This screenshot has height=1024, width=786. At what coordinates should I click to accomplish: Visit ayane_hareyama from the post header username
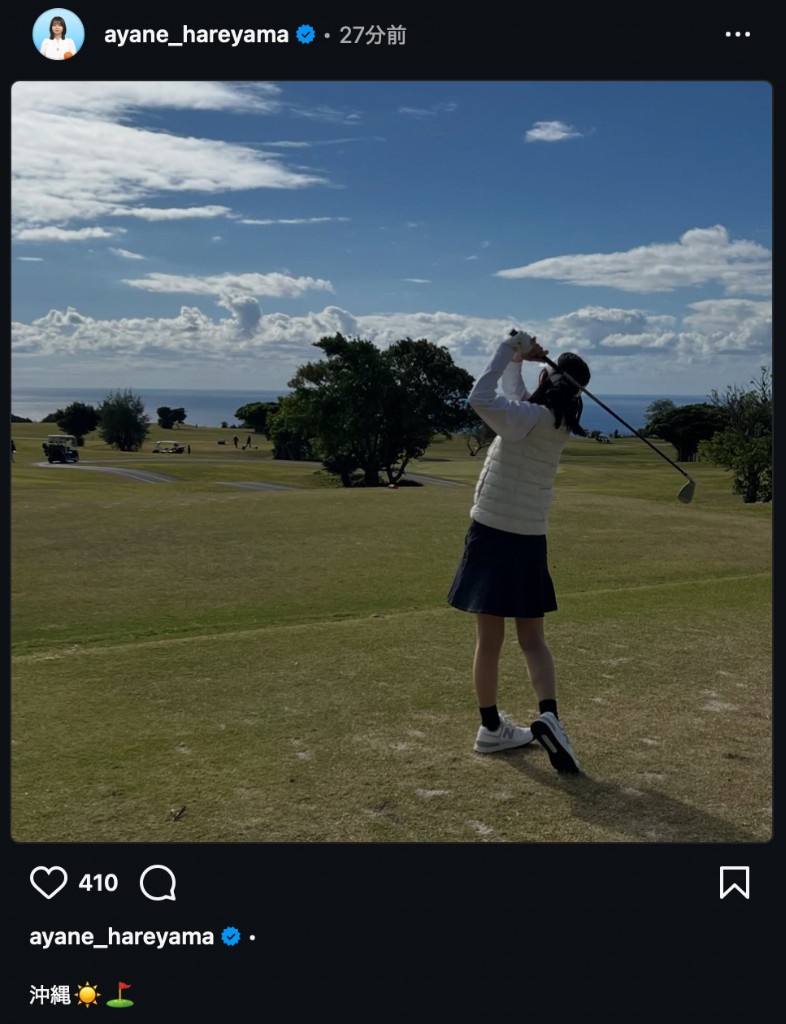[x=196, y=35]
